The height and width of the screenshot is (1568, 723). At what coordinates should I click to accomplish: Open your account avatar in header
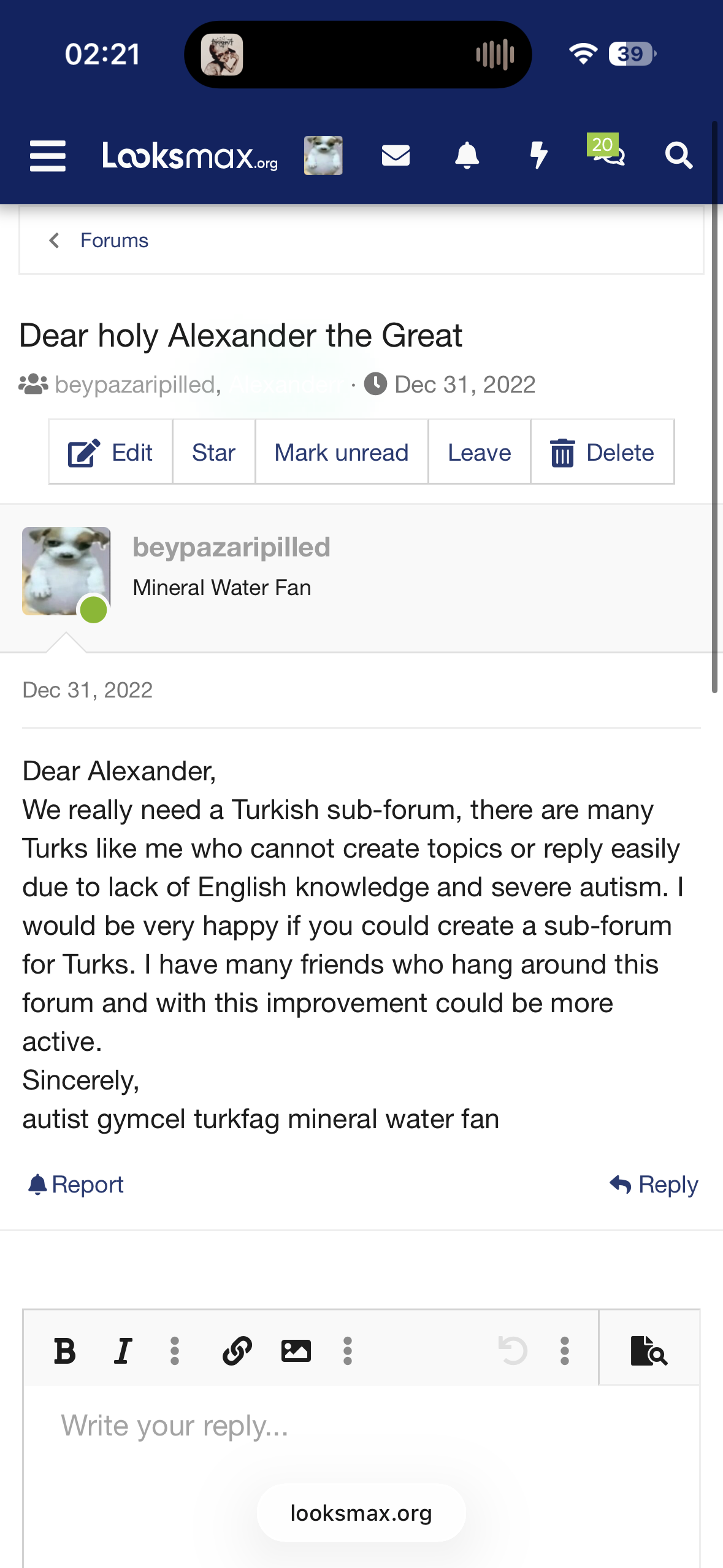point(323,155)
